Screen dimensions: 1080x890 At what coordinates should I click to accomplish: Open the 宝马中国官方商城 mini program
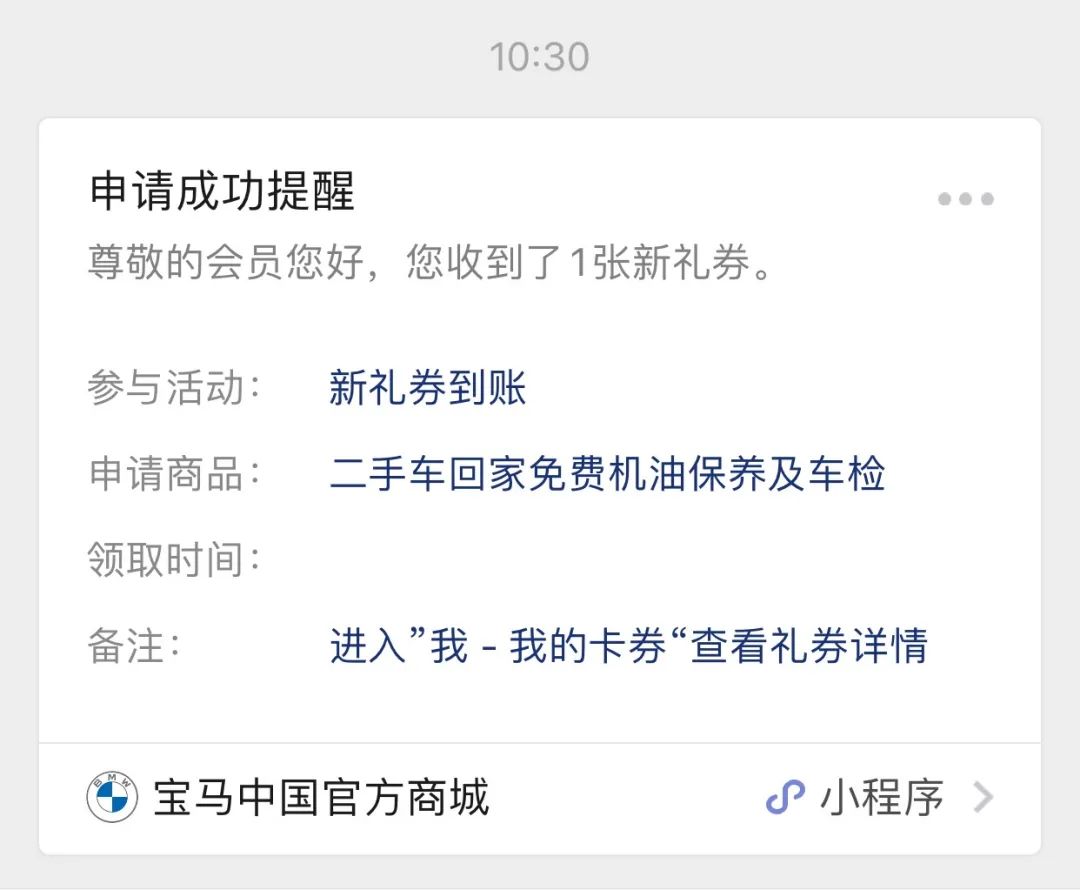(320, 798)
